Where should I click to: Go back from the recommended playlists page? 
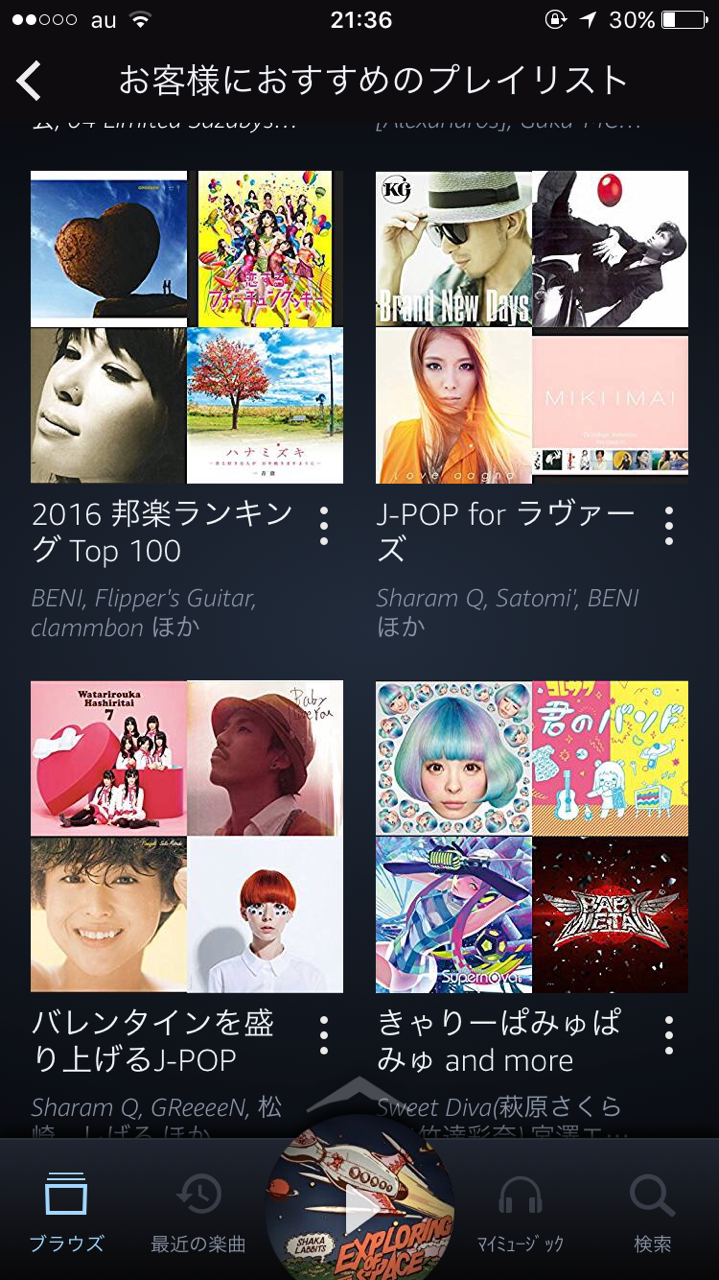30,80
